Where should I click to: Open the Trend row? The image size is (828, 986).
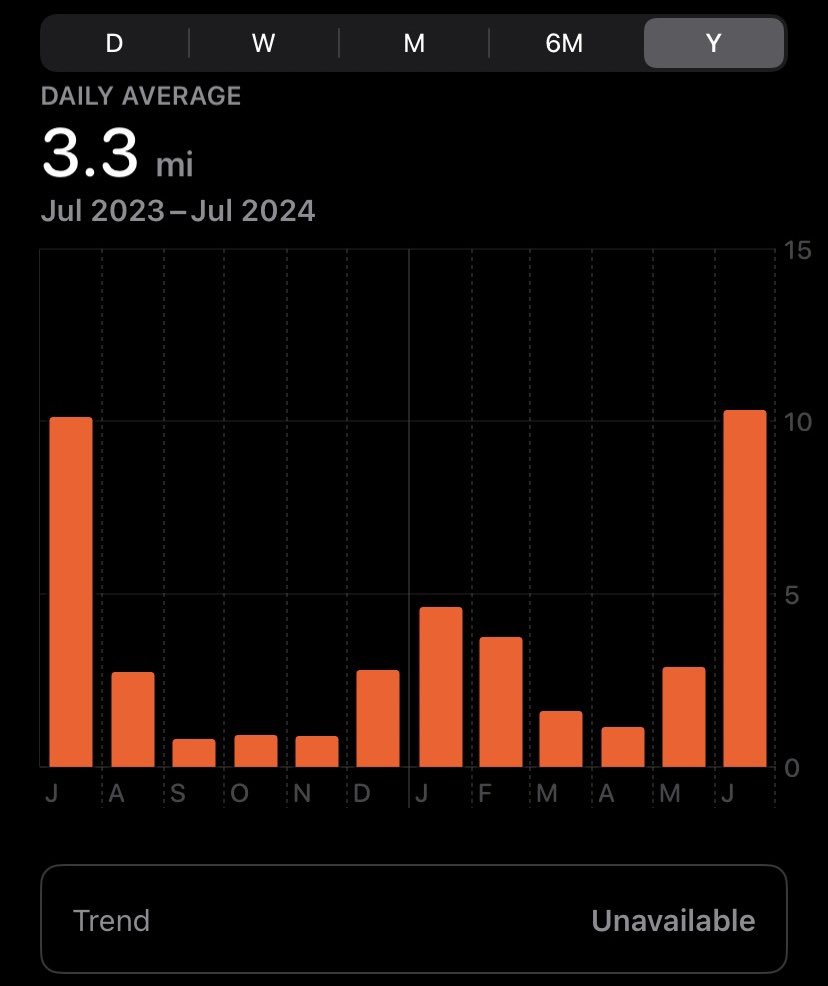click(414, 920)
